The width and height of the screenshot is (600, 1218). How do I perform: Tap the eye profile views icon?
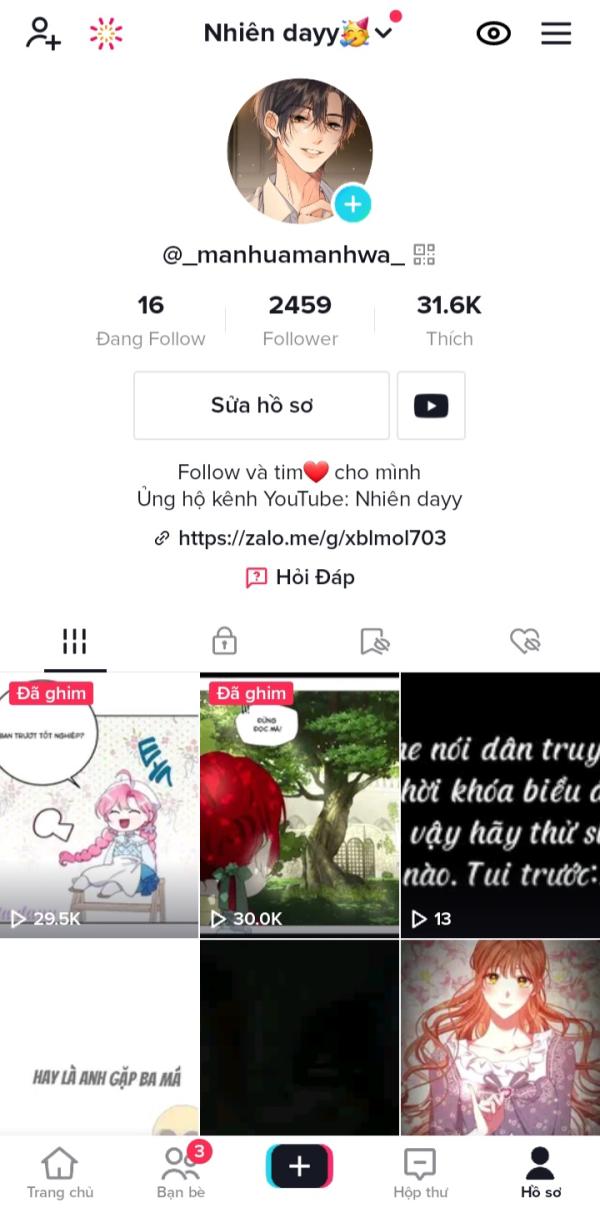pos(493,33)
